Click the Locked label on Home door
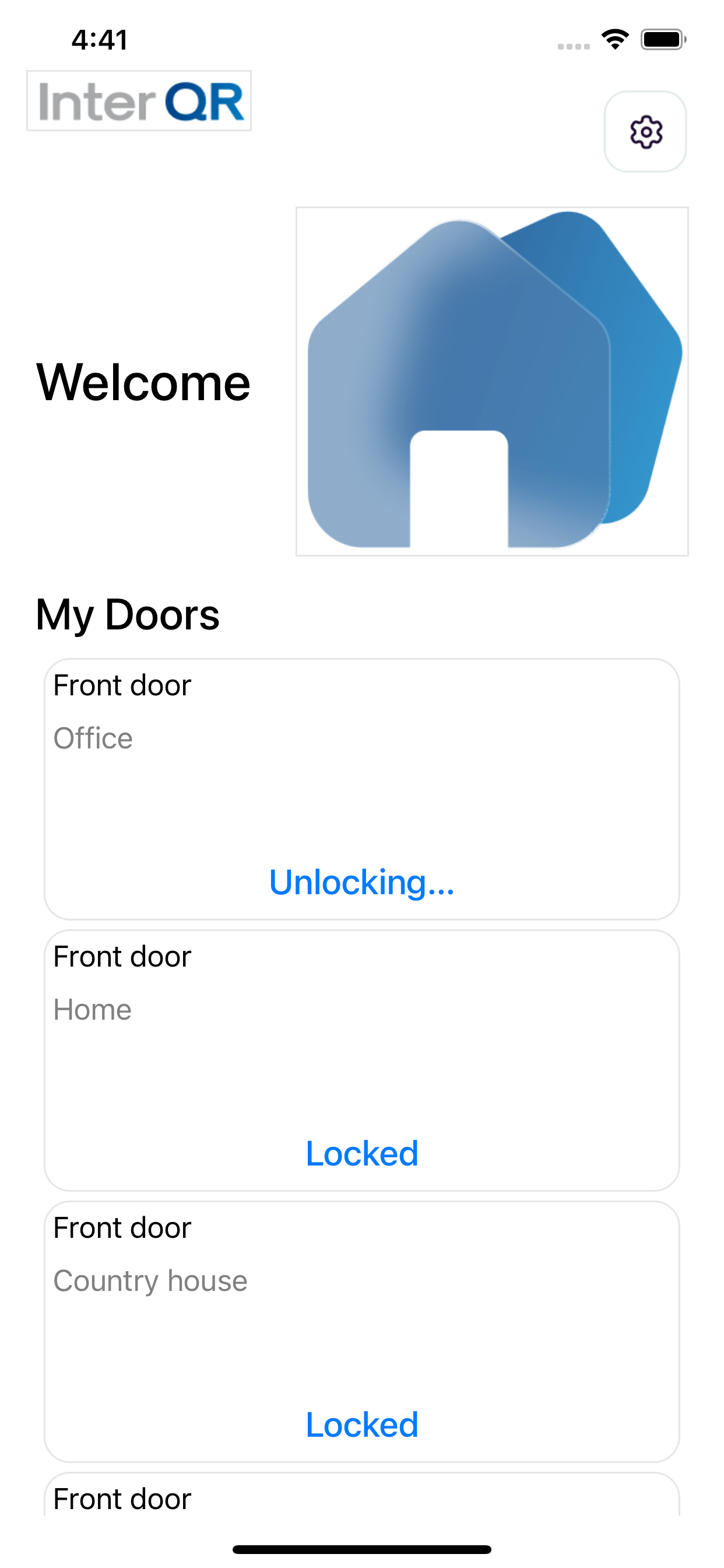 tap(362, 1153)
